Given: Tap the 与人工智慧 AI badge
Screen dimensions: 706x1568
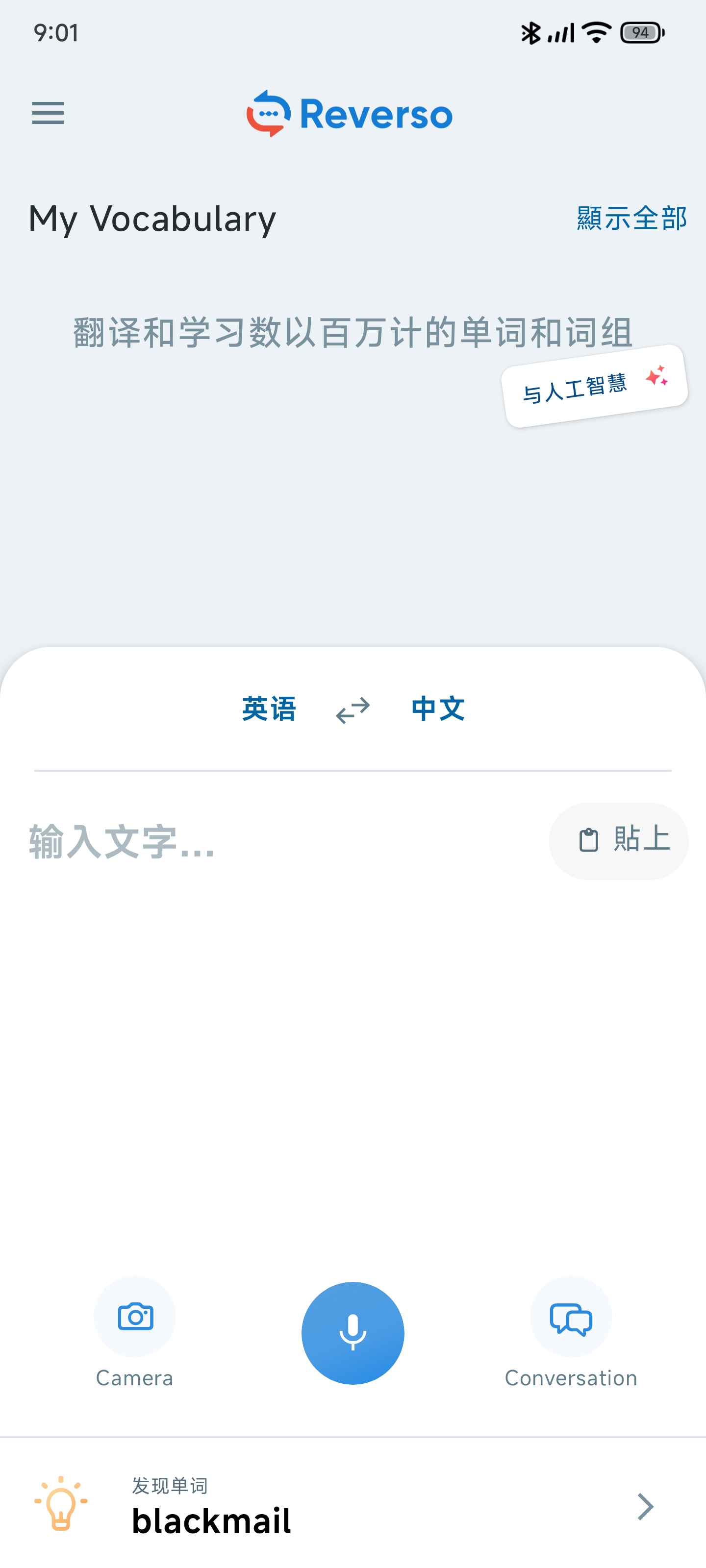Looking at the screenshot, I should coord(594,387).
